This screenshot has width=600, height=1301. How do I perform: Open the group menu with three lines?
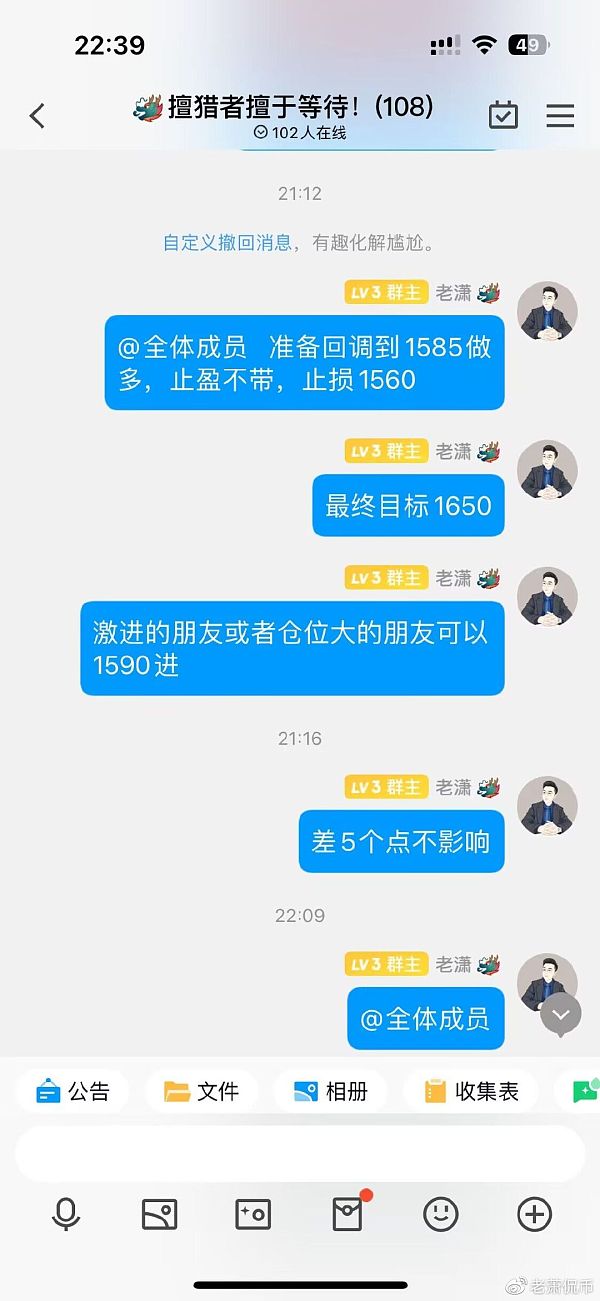point(560,116)
